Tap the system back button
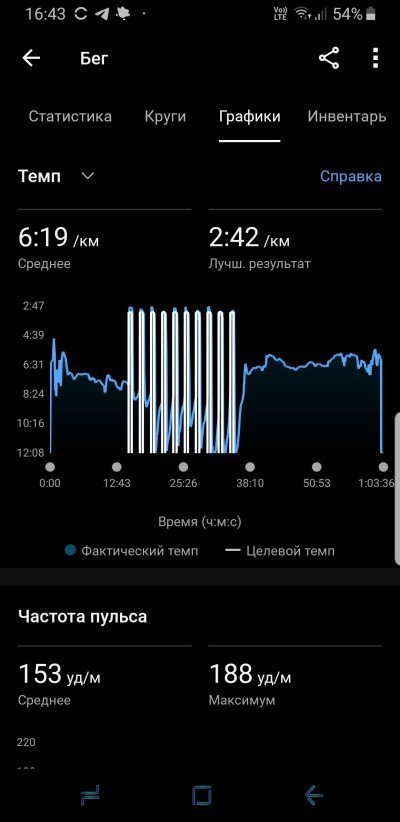Viewport: 400px width, 822px height. pyautogui.click(x=314, y=796)
